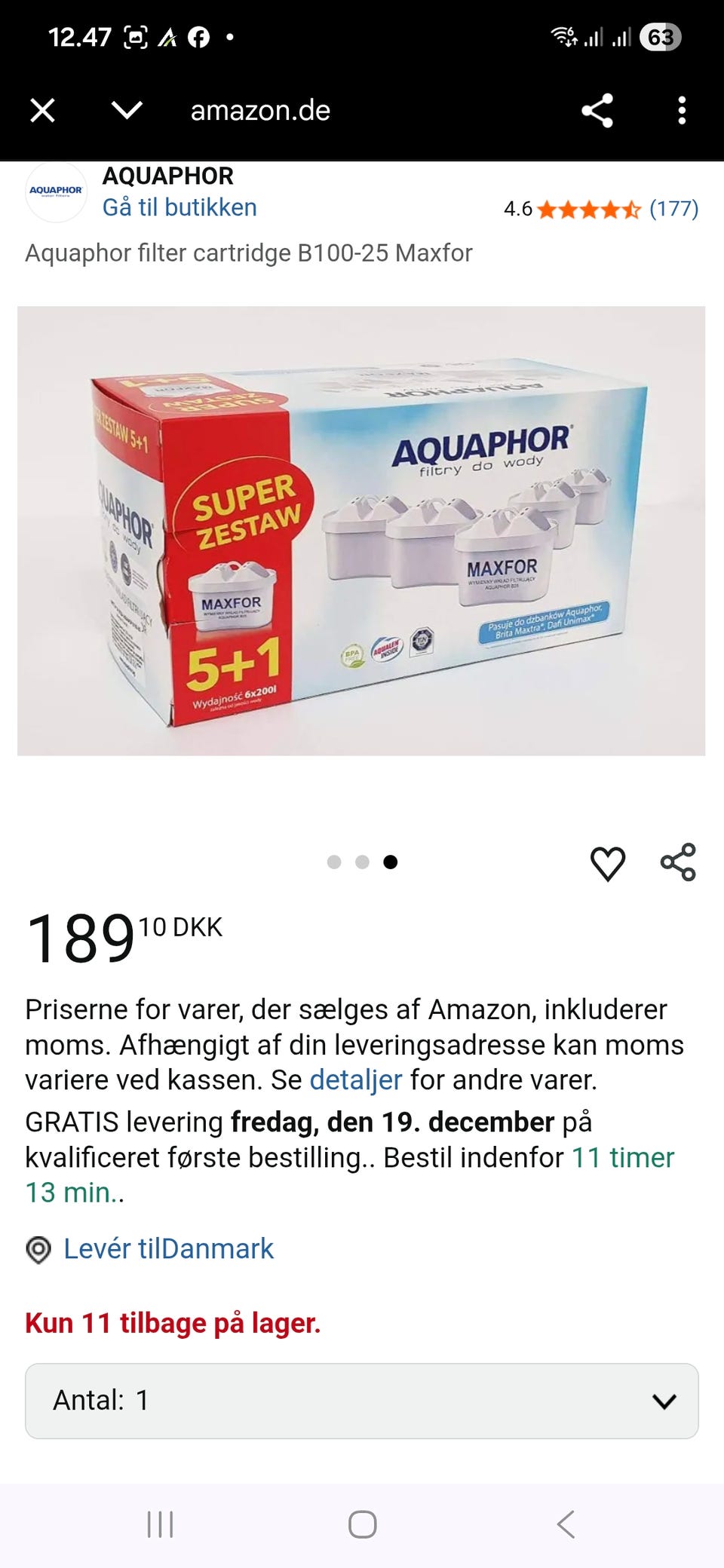Expand the browser tab dropdown chevron
This screenshot has width=724, height=1568.
click(x=127, y=111)
